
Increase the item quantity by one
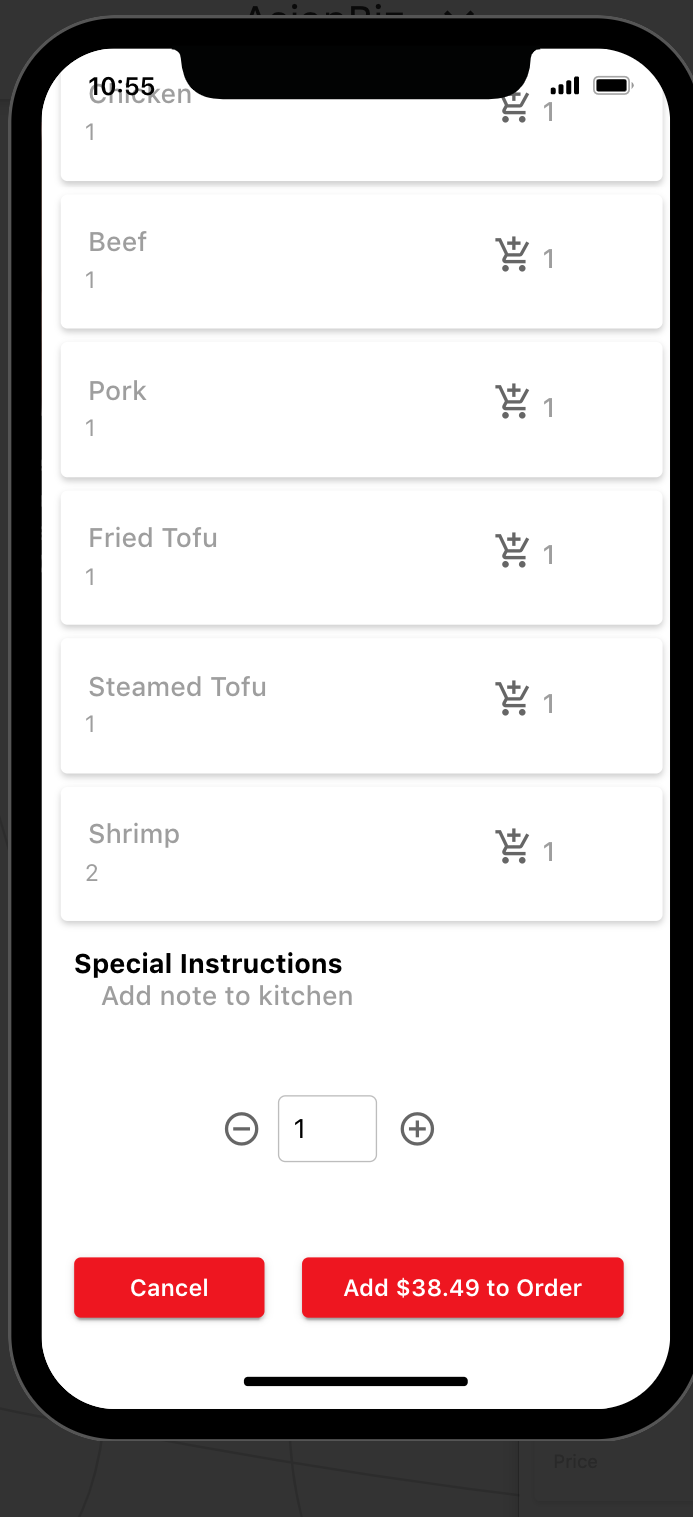(x=417, y=1129)
